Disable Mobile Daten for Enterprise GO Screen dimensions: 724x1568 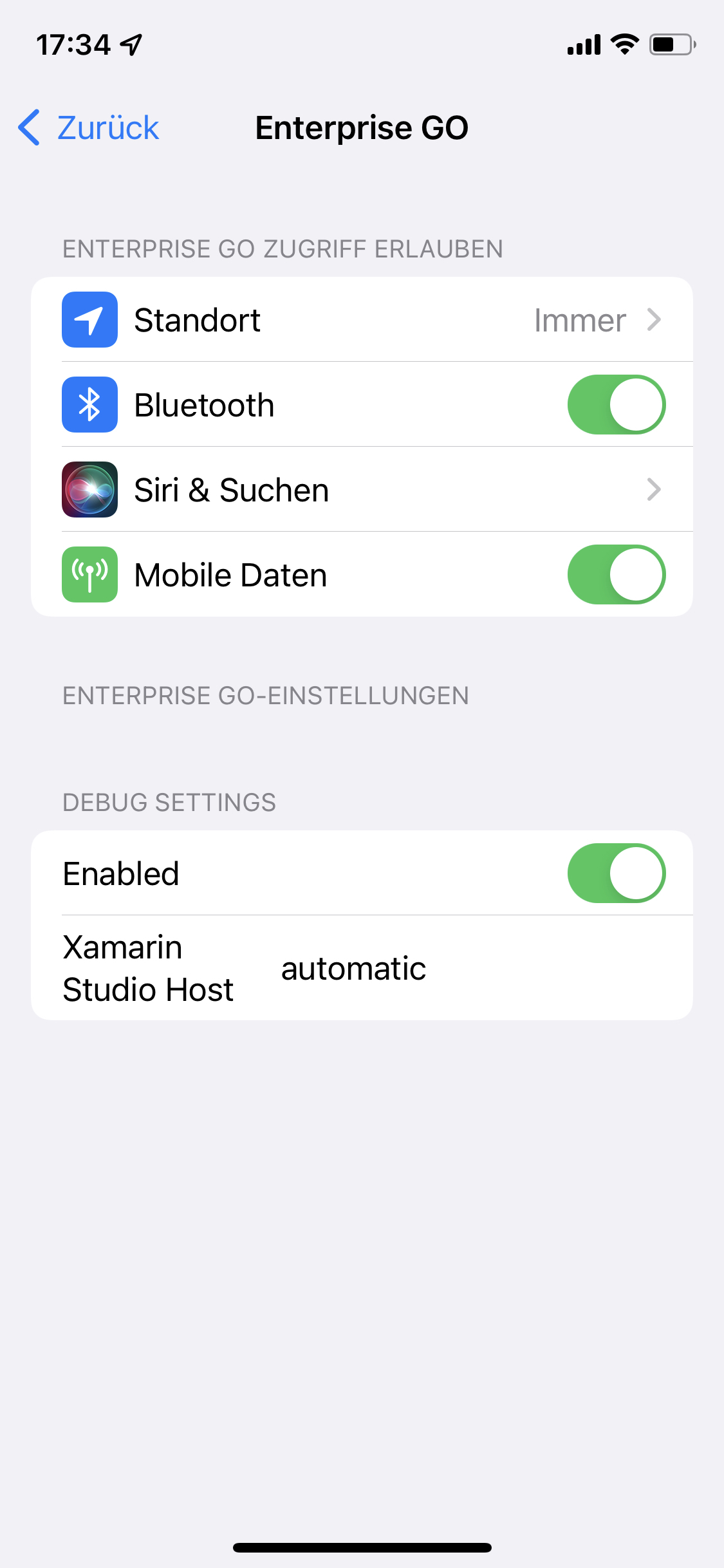(x=616, y=575)
